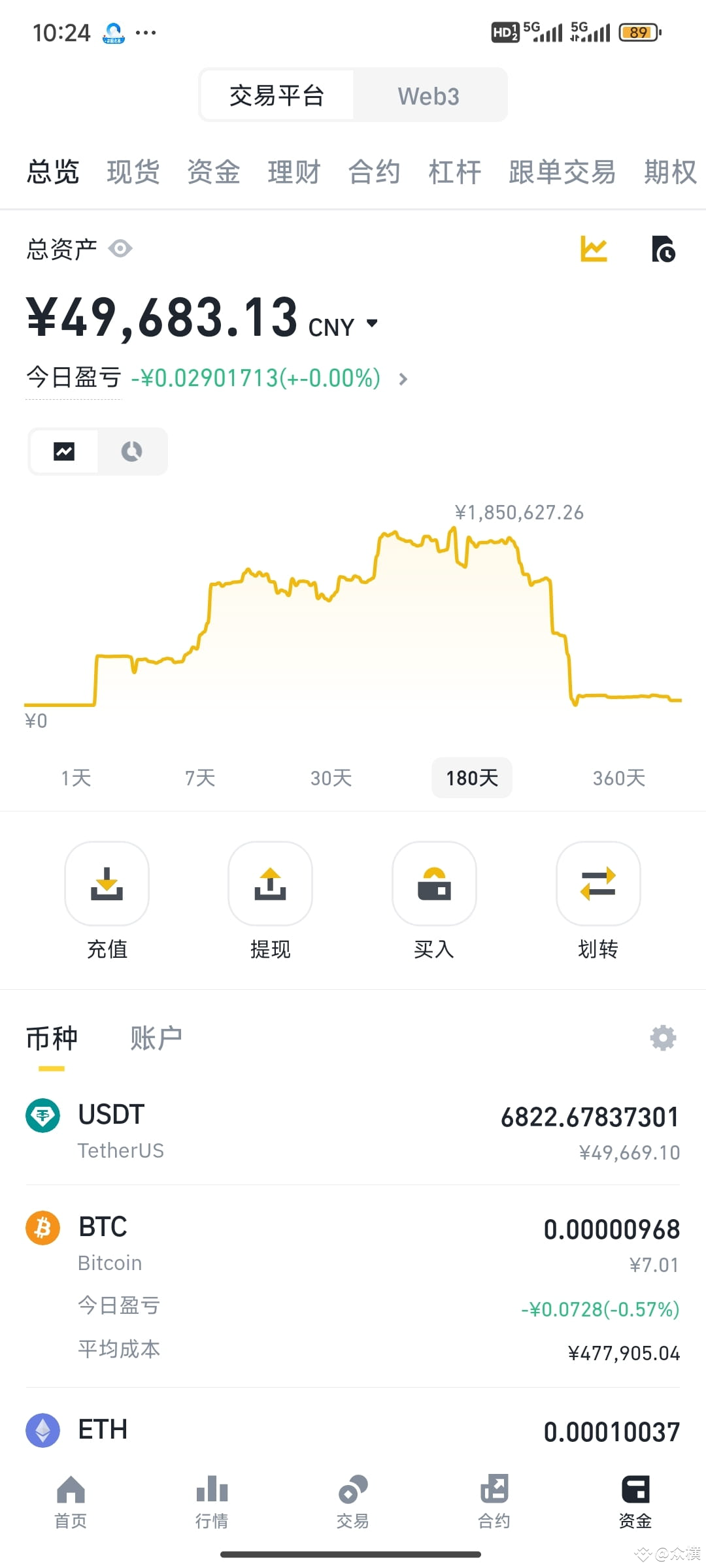Switch to the Web3 tab
The width and height of the screenshot is (706, 1568).
pos(428,95)
